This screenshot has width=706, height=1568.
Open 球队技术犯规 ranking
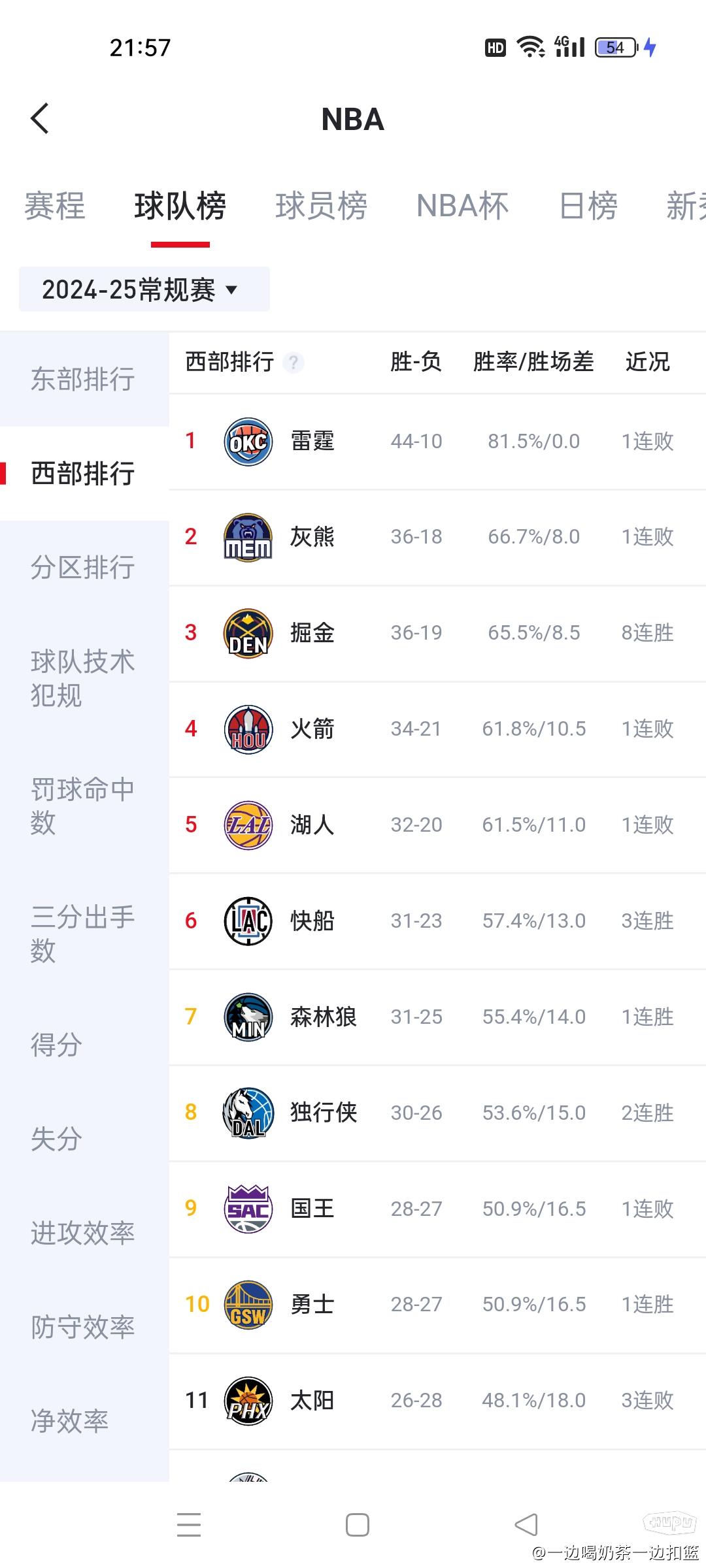click(84, 678)
